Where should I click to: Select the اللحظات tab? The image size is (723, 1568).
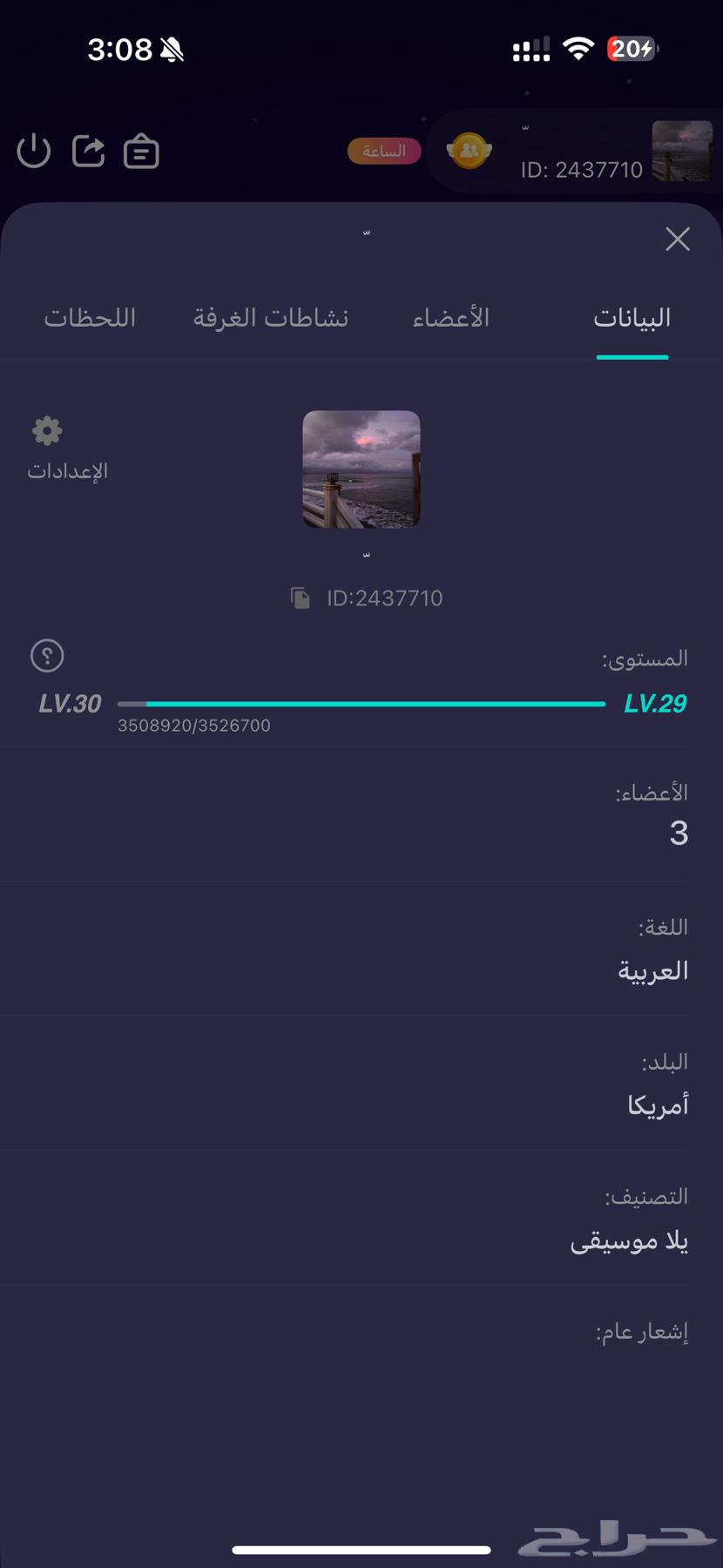(x=90, y=317)
